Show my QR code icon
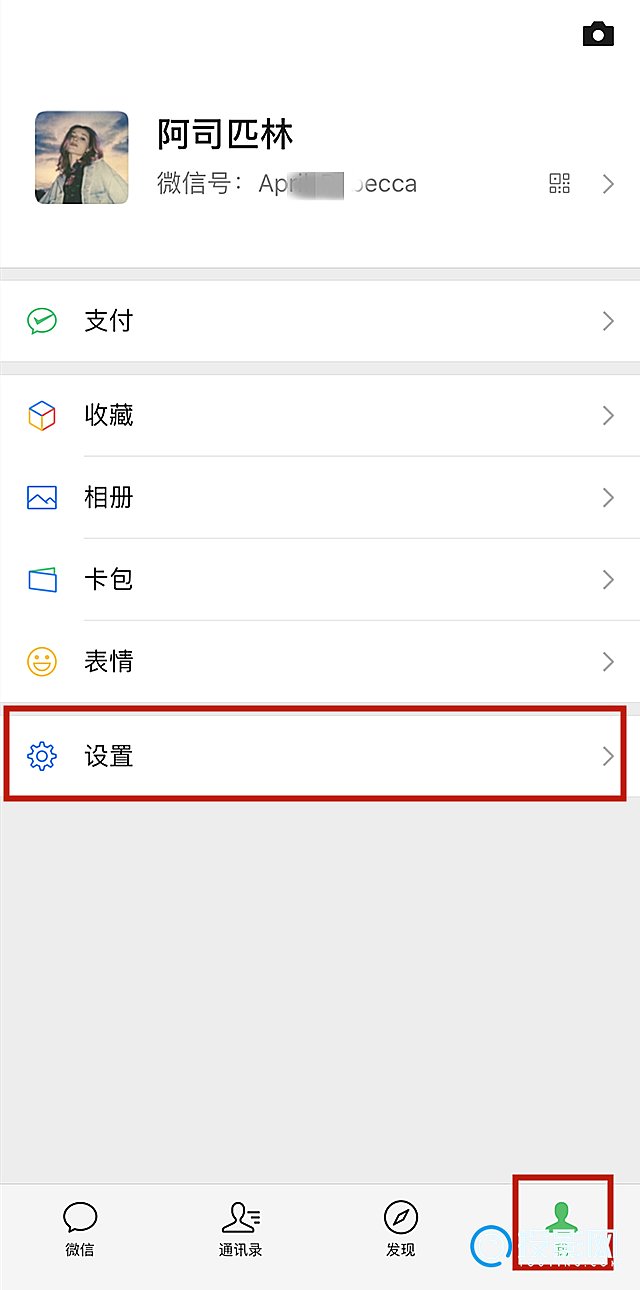 click(x=559, y=183)
